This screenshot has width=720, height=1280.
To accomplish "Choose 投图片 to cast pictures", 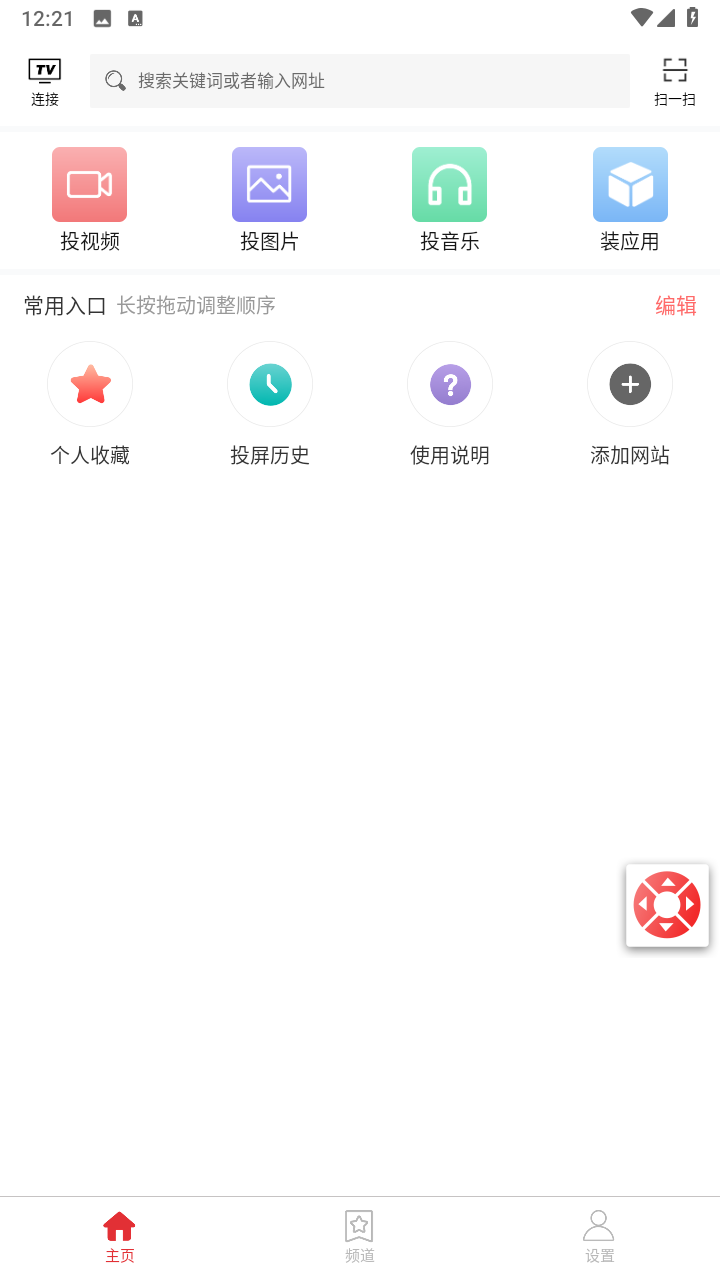I will (x=270, y=200).
